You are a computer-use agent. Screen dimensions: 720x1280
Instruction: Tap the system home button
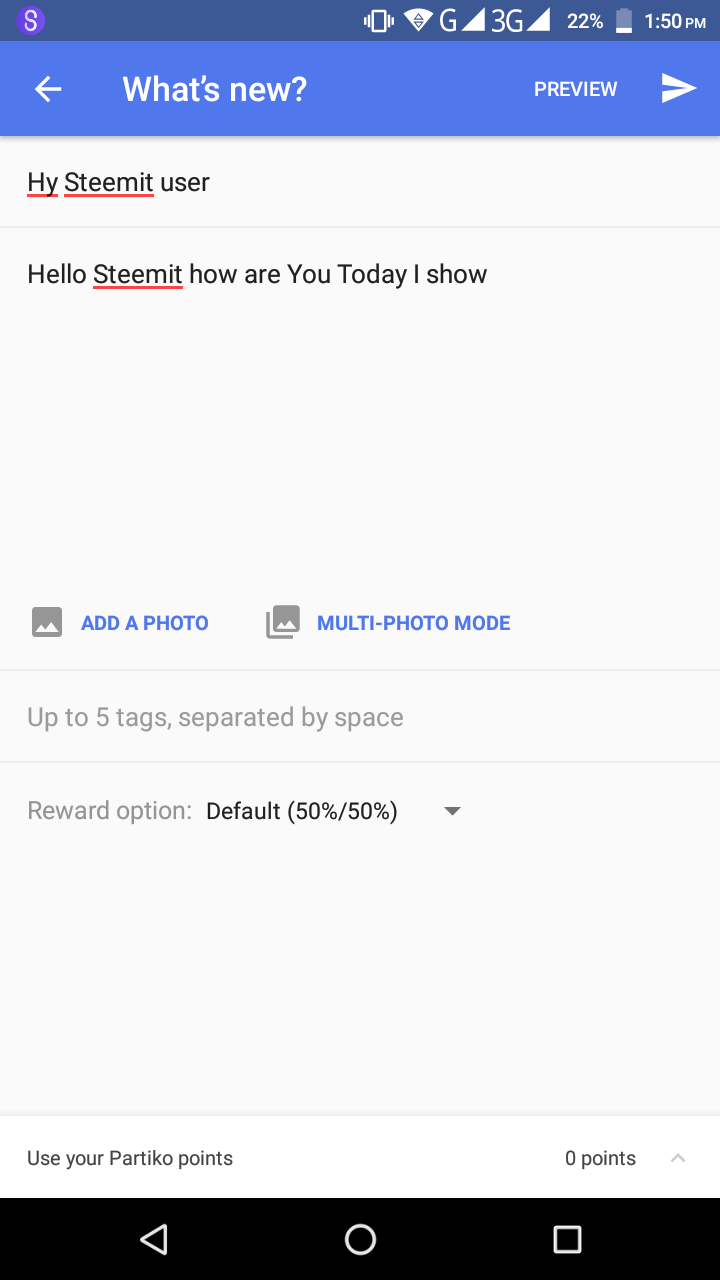click(x=360, y=1240)
